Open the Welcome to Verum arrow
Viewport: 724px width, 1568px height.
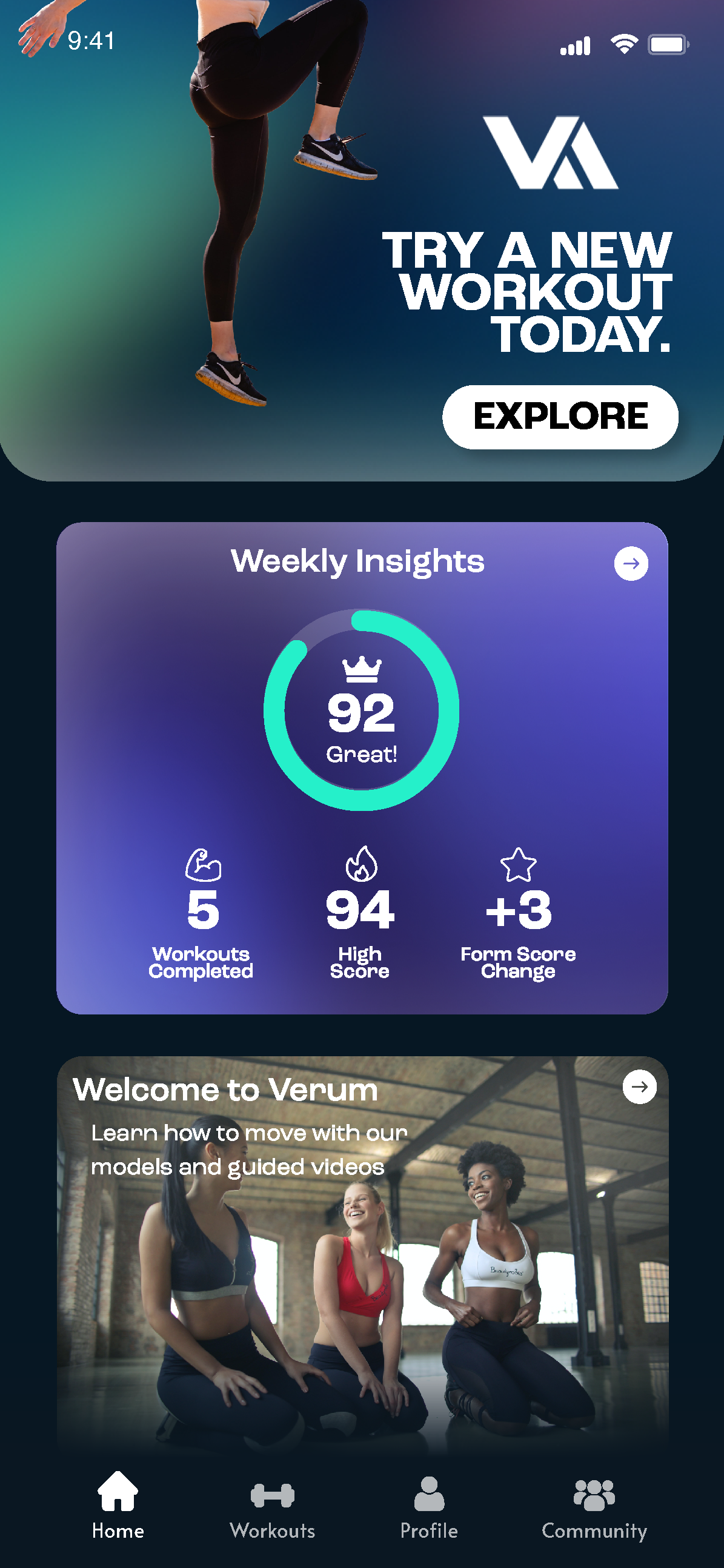639,1087
